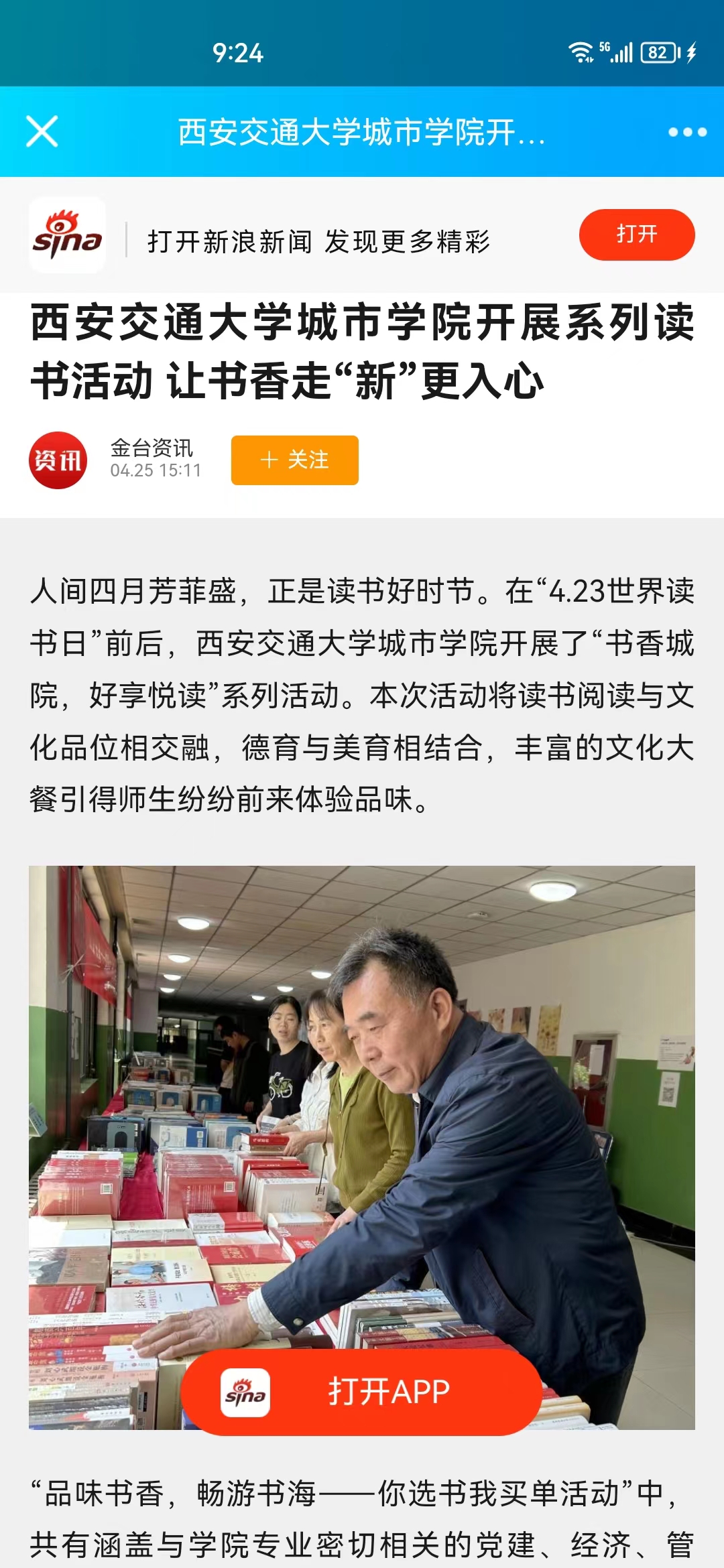
Task: Open the three-dot overflow menu
Action: tap(687, 132)
